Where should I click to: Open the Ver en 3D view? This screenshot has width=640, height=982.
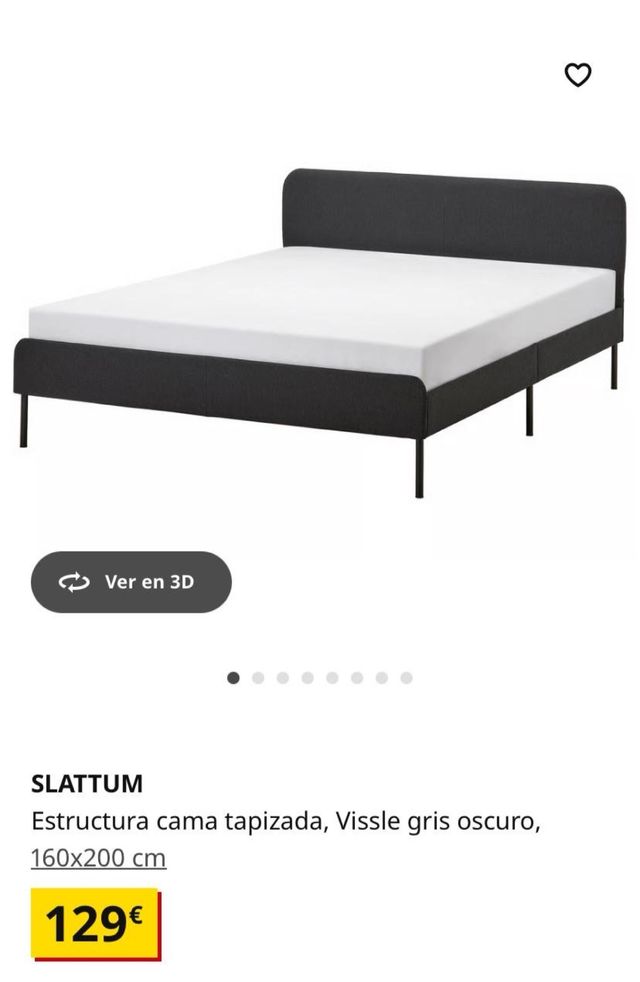point(131,582)
